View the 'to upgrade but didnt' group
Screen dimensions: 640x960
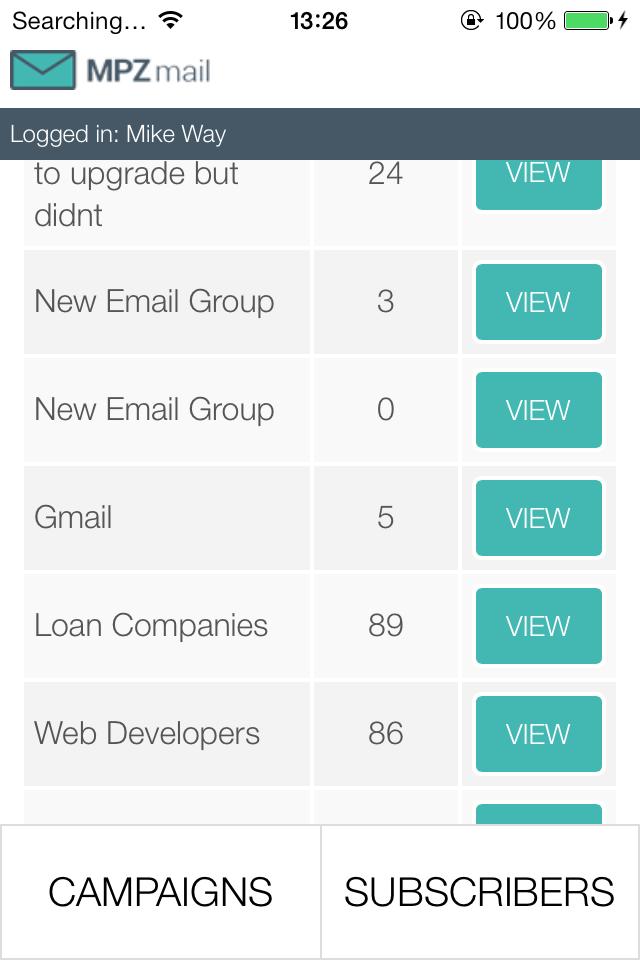coord(538,184)
